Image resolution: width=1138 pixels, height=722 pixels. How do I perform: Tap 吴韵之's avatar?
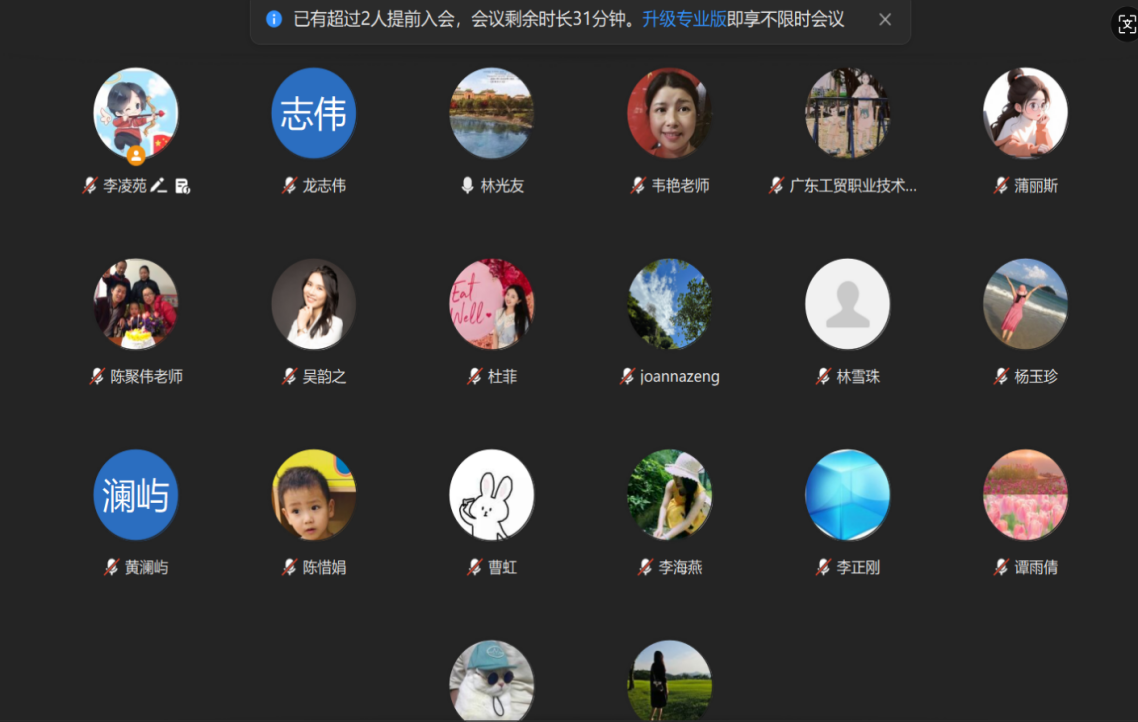click(314, 304)
